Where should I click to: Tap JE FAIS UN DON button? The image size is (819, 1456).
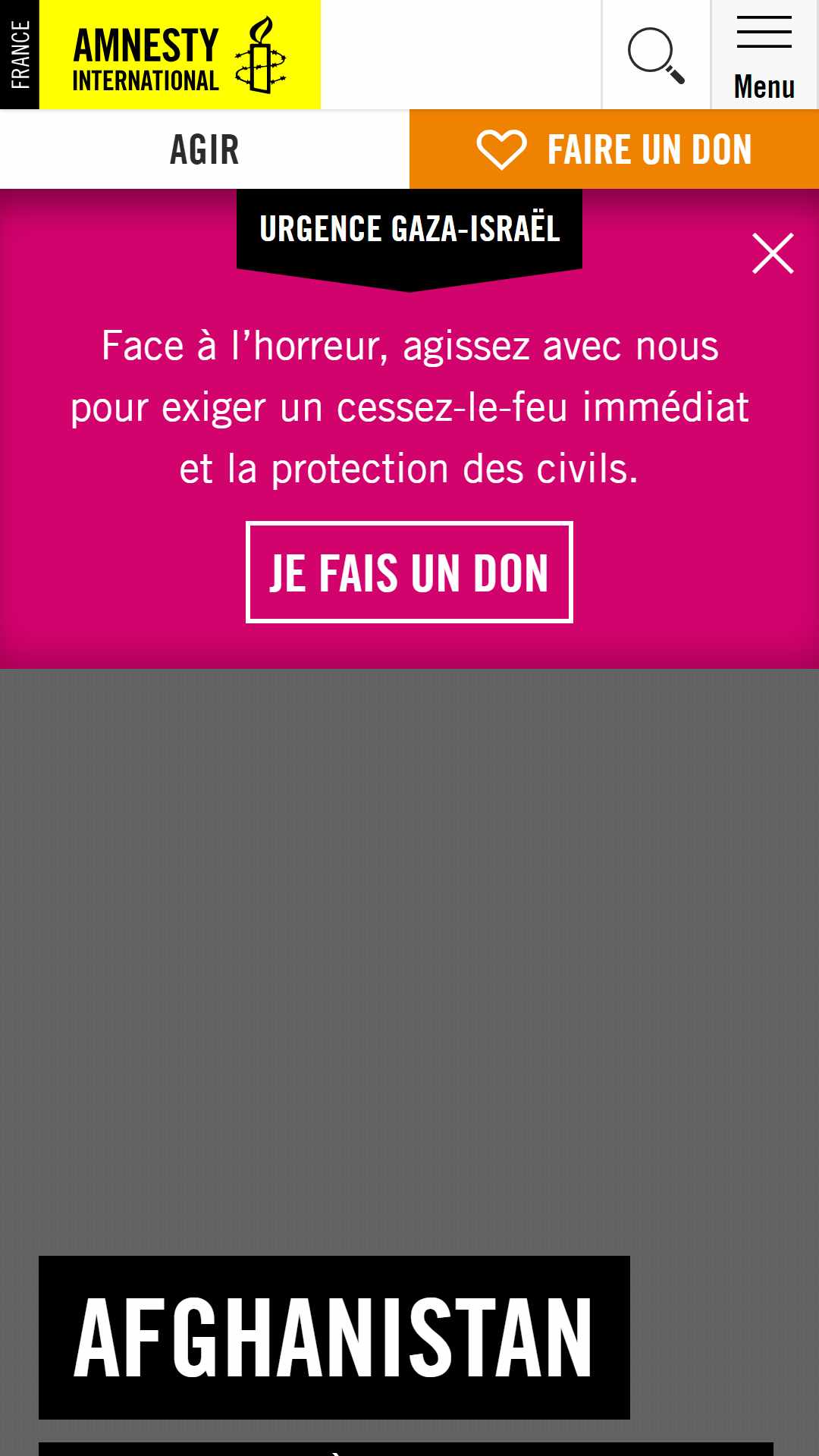click(409, 573)
